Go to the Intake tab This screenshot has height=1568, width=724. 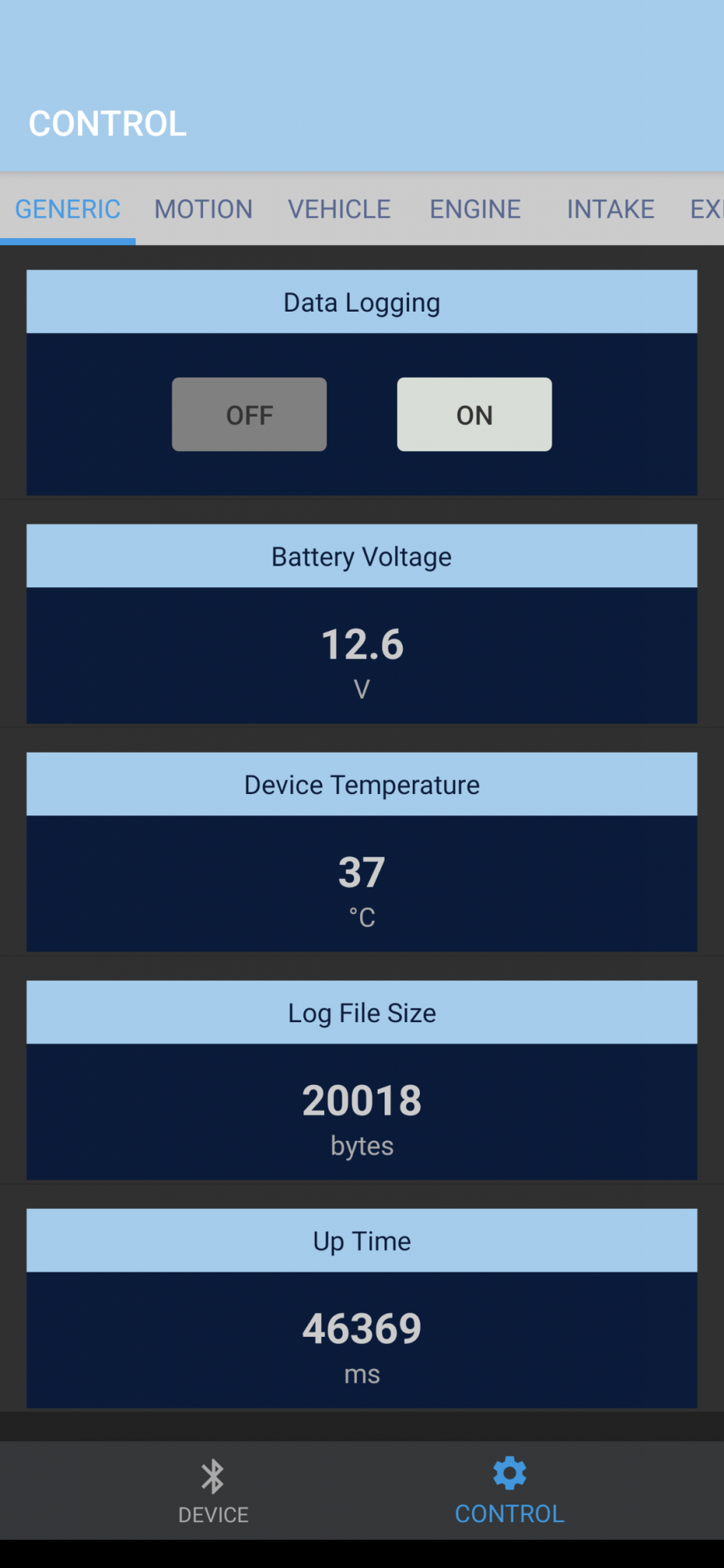pyautogui.click(x=610, y=209)
